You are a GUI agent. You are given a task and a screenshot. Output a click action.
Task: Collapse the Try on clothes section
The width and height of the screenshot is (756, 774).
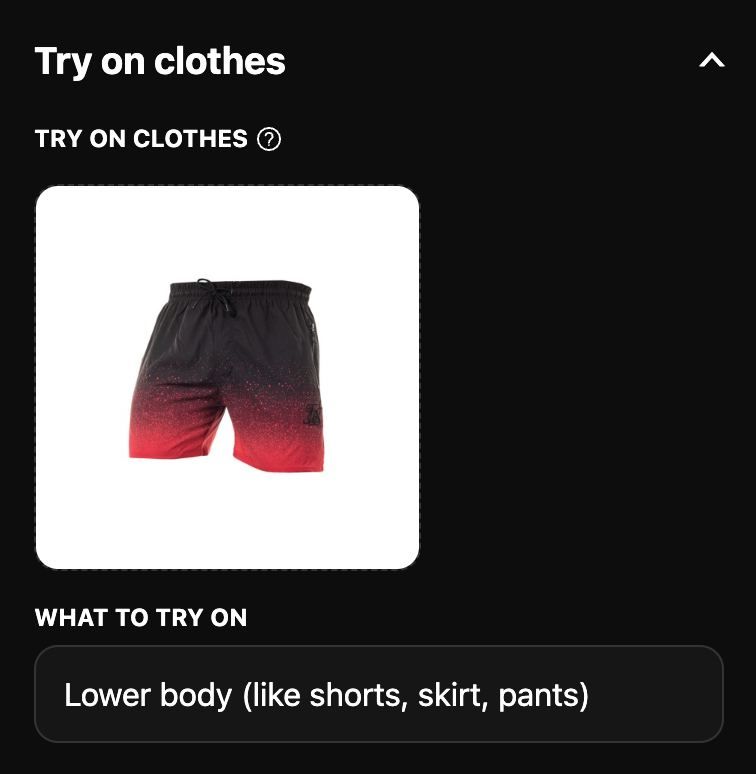[711, 61]
